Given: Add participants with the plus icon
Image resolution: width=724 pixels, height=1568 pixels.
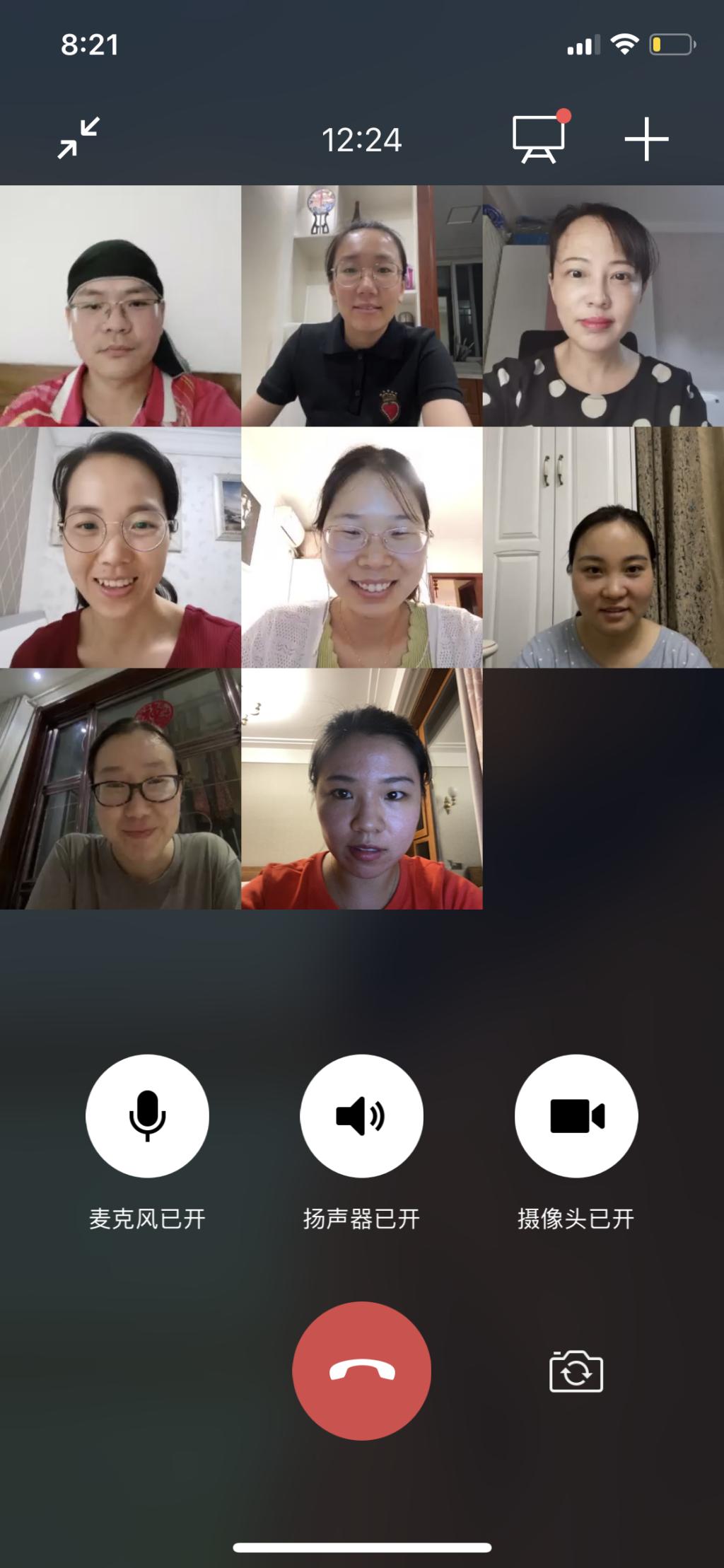Looking at the screenshot, I should [x=646, y=139].
